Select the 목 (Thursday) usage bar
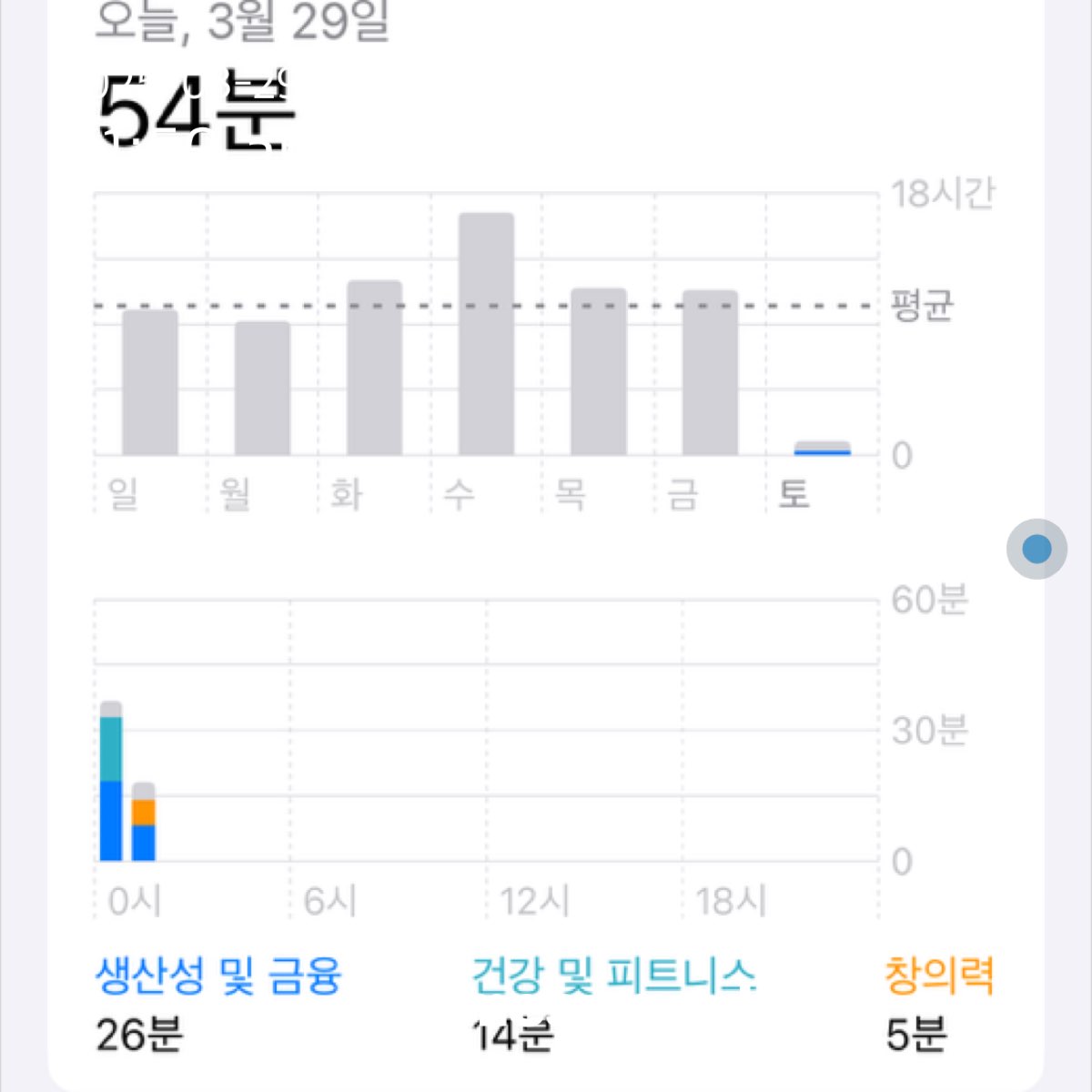1092x1092 pixels. click(x=598, y=371)
